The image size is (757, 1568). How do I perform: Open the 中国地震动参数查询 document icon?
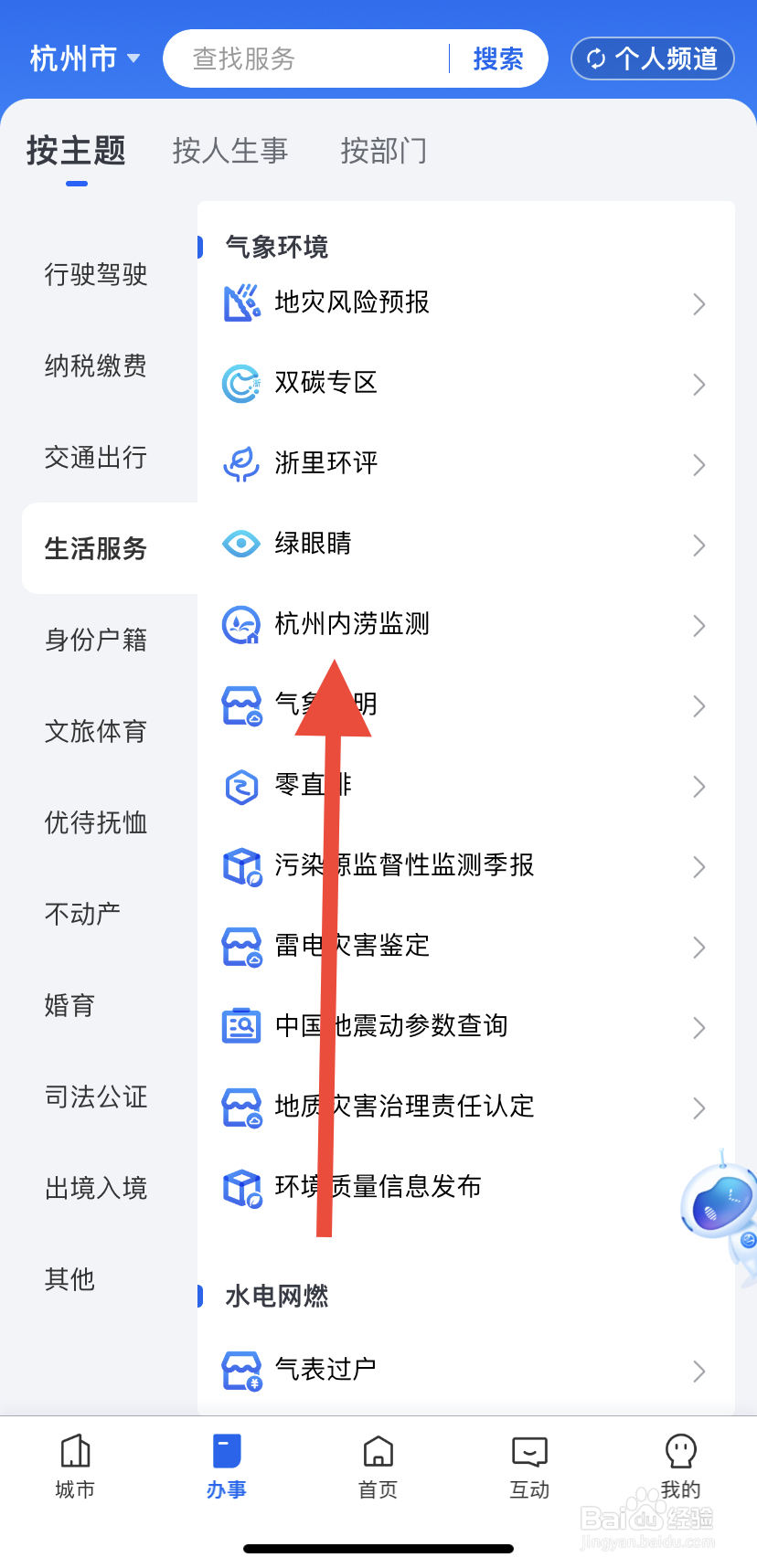pos(241,1025)
